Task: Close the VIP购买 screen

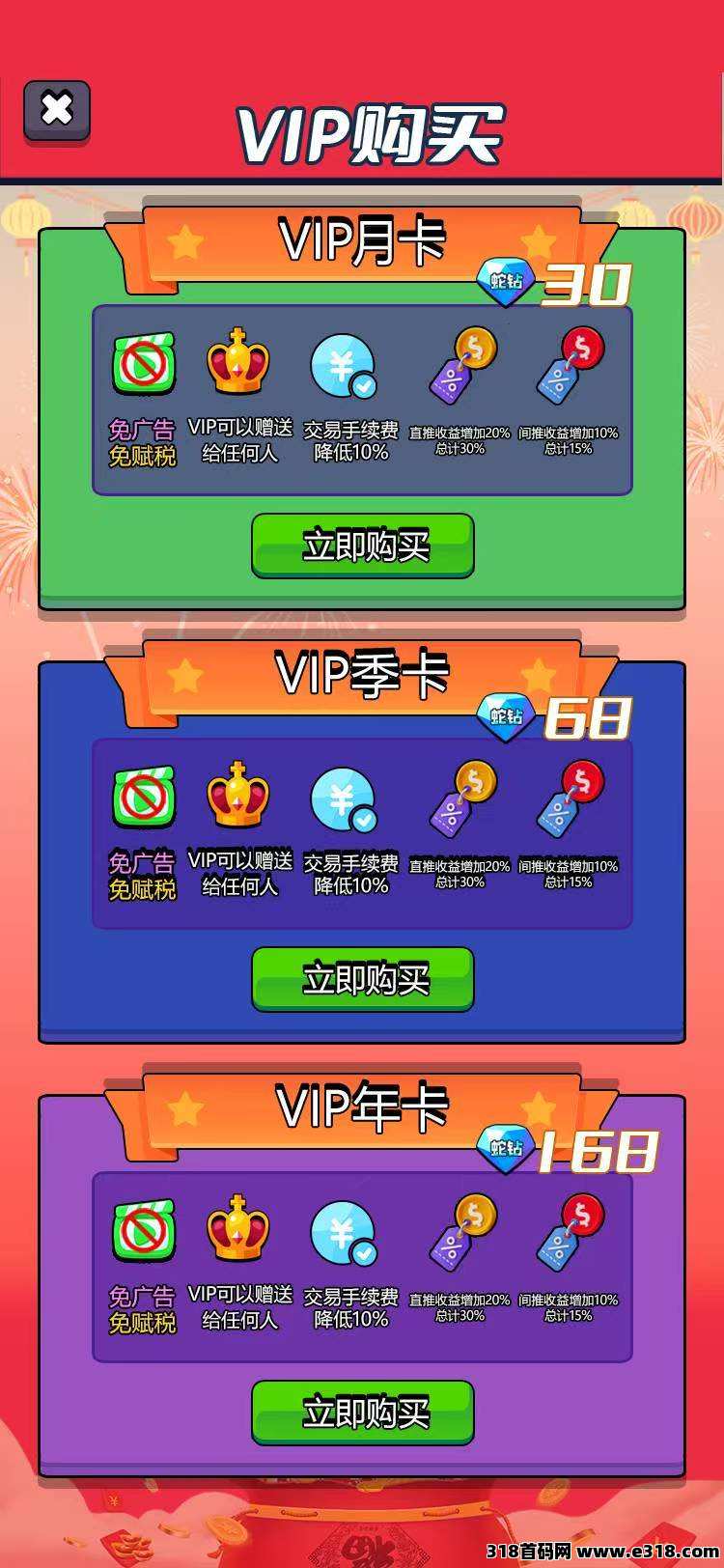Action: tap(57, 109)
